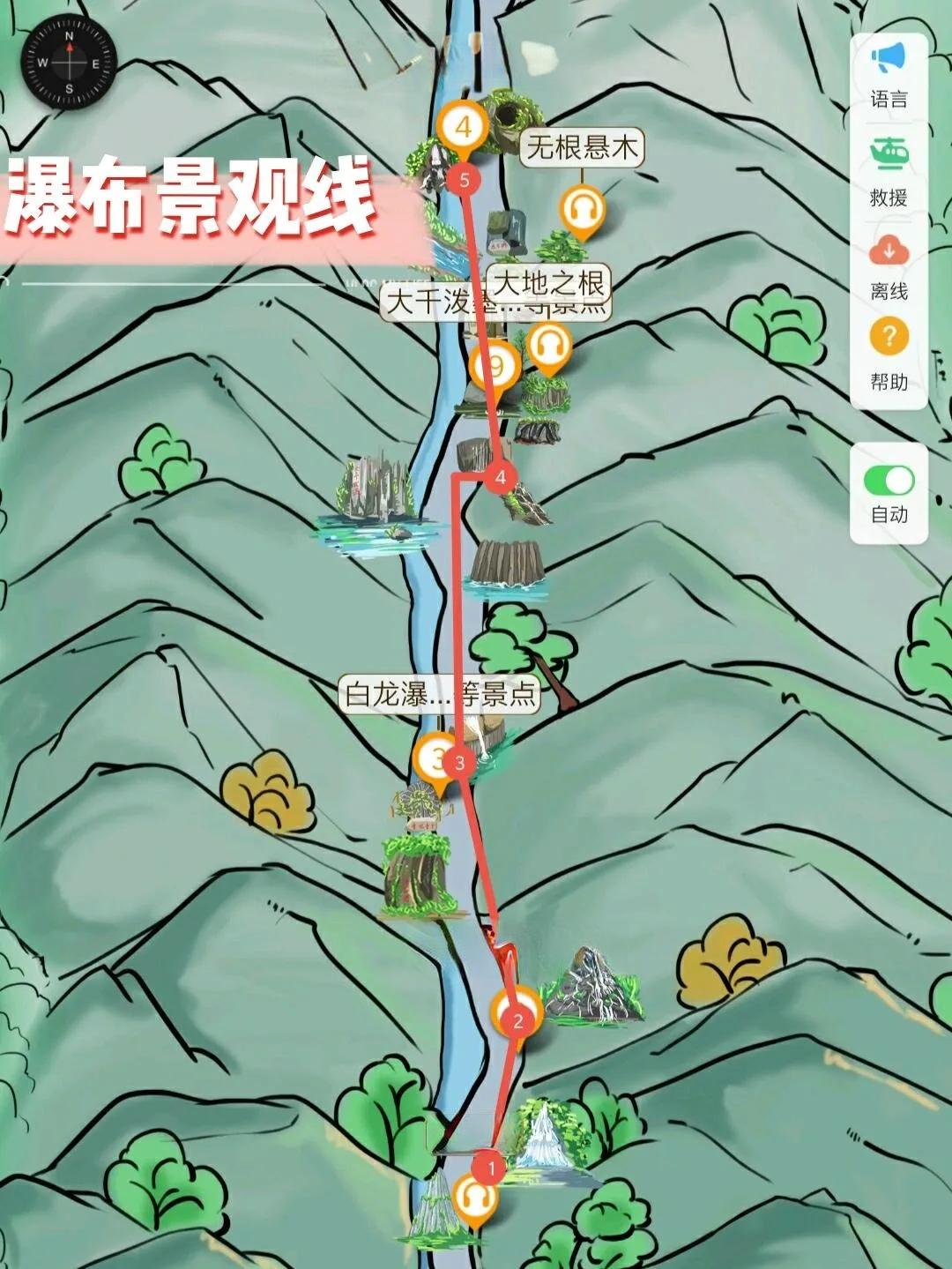Play the audio guide for 无根悬木
Image resolution: width=952 pixels, height=1269 pixels.
(x=582, y=209)
